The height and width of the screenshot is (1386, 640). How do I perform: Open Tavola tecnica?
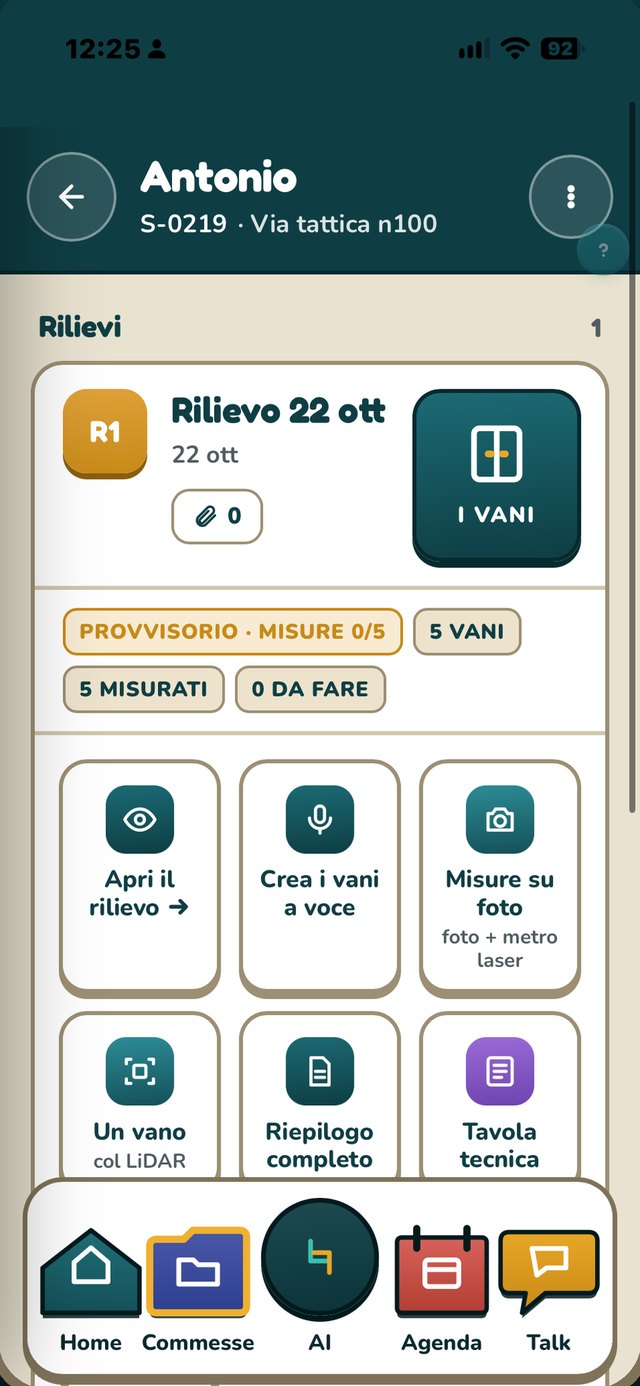[500, 1098]
